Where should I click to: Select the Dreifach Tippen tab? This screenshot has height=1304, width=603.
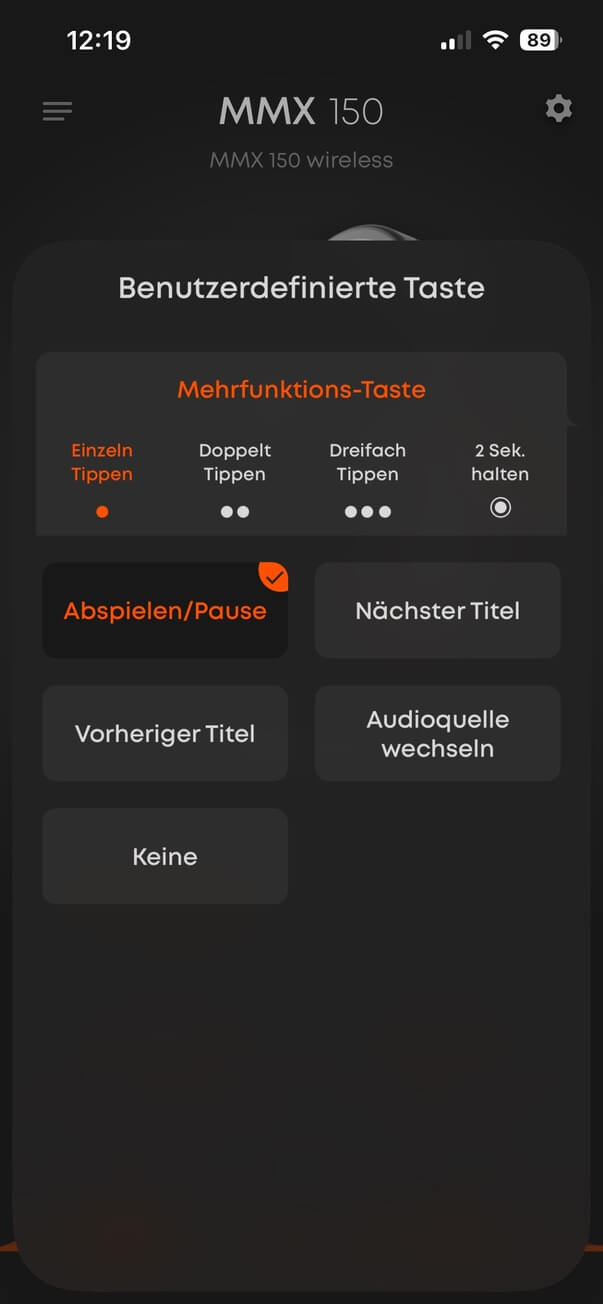coord(367,479)
